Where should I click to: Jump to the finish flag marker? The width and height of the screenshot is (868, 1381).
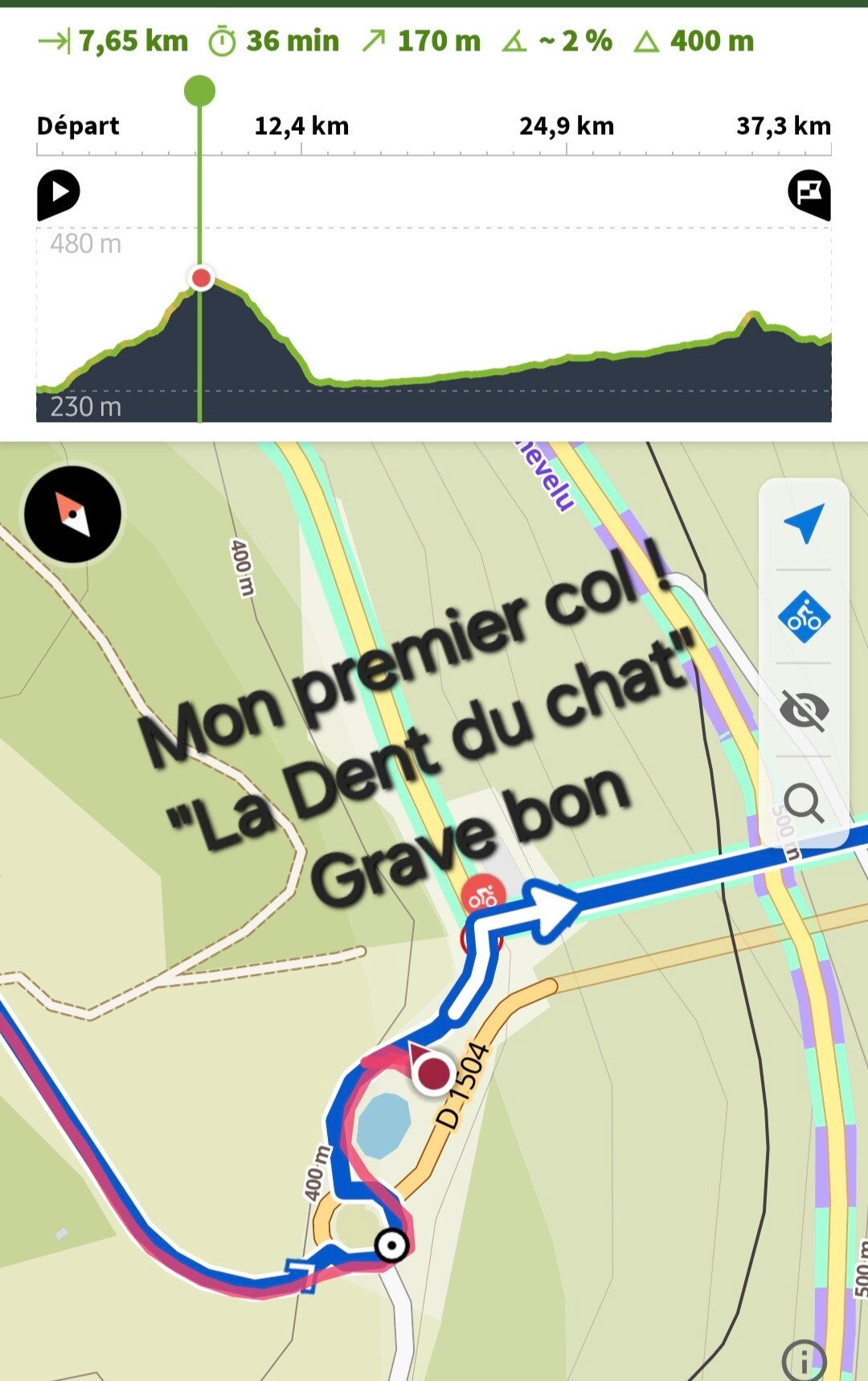(809, 194)
